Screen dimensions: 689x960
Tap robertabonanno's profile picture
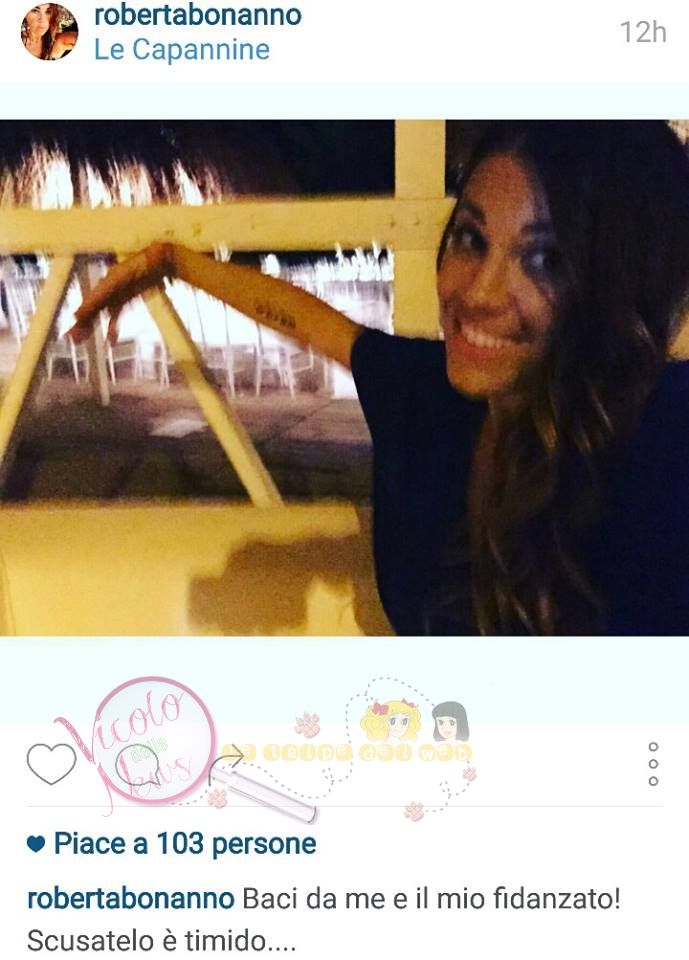(48, 31)
